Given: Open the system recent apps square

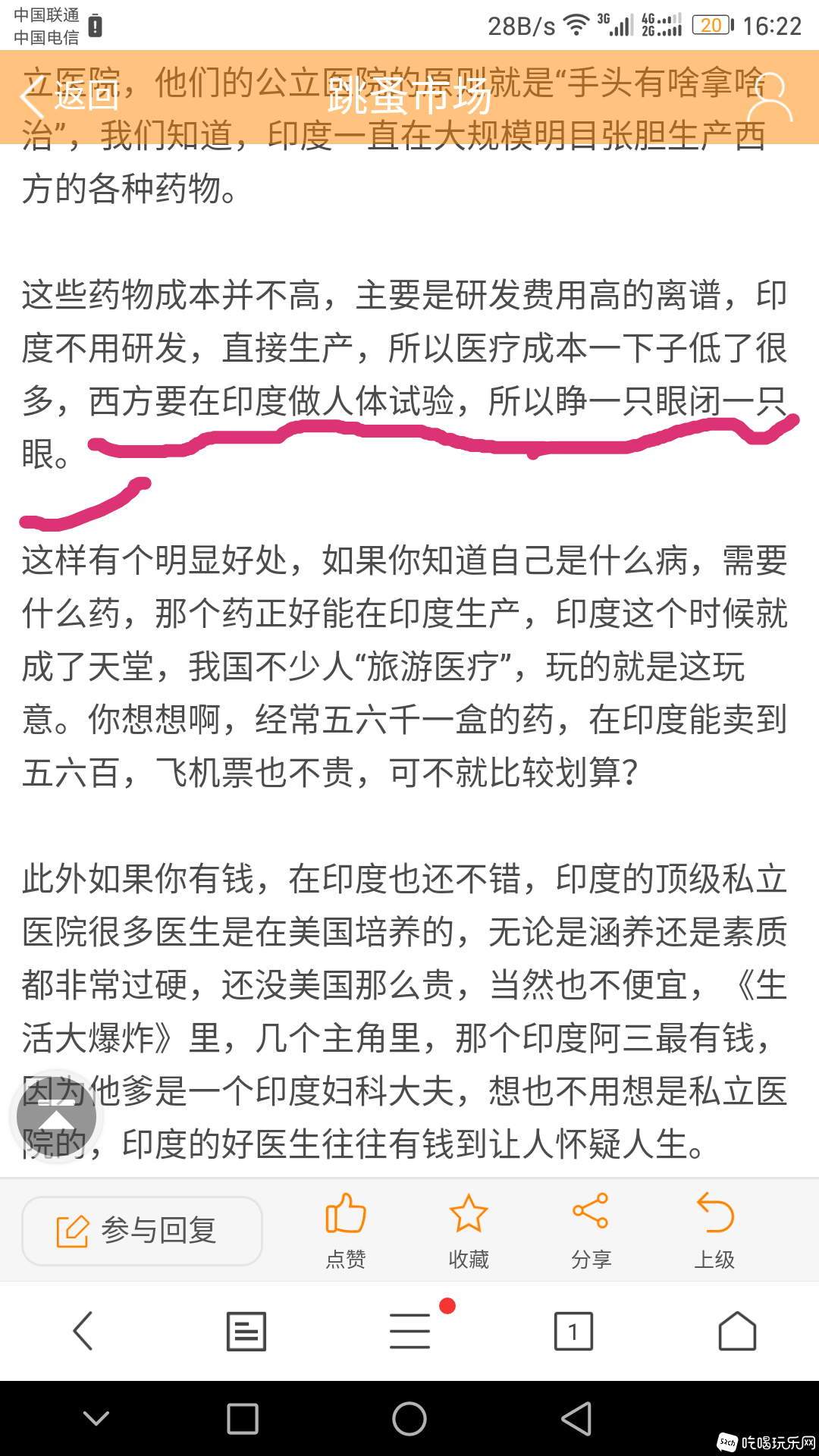Looking at the screenshot, I should point(243,1419).
